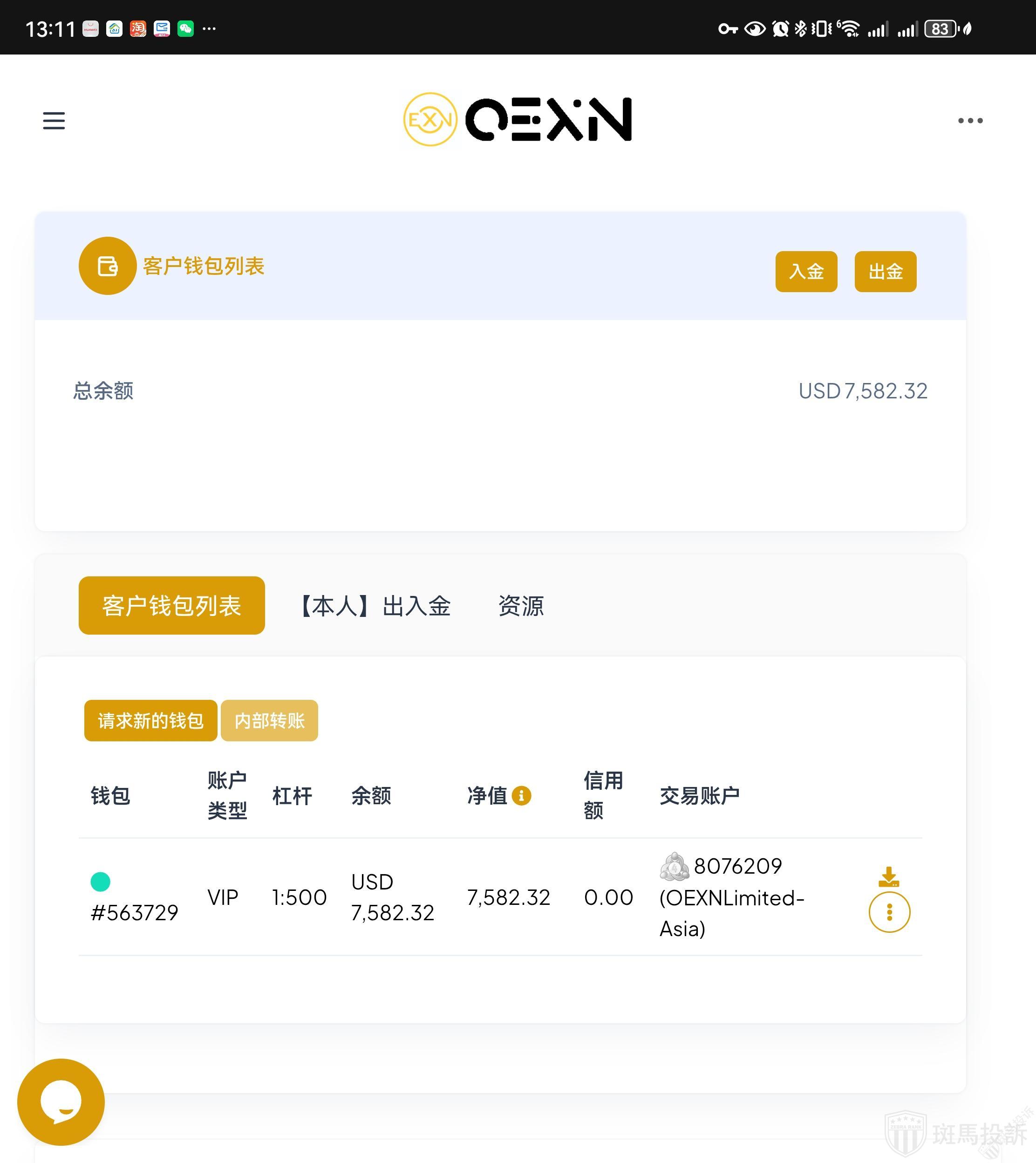Open the hamburger drawer menu
Image resolution: width=1036 pixels, height=1163 pixels.
pyautogui.click(x=54, y=121)
